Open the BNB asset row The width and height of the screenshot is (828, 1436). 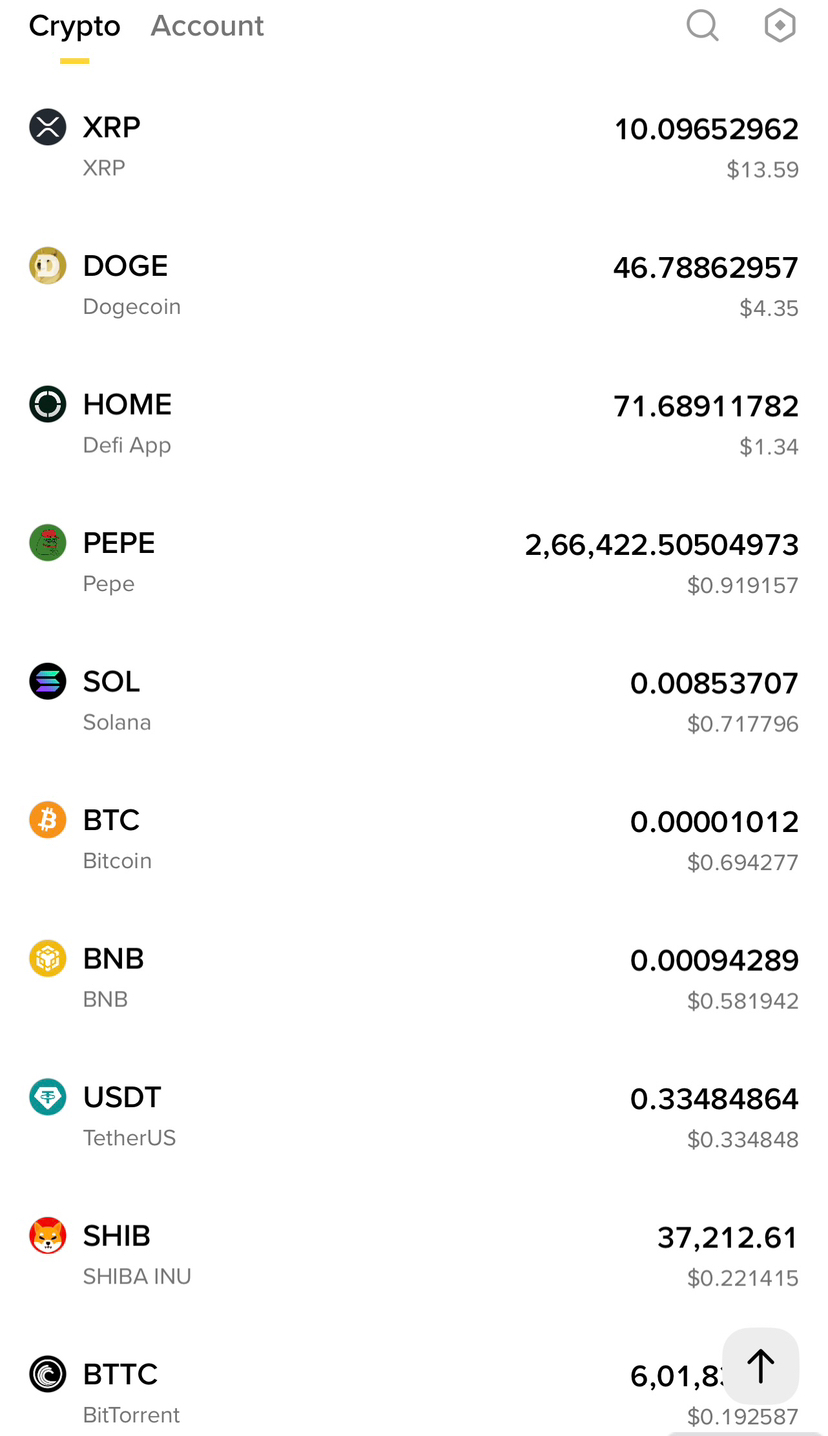[x=414, y=978]
